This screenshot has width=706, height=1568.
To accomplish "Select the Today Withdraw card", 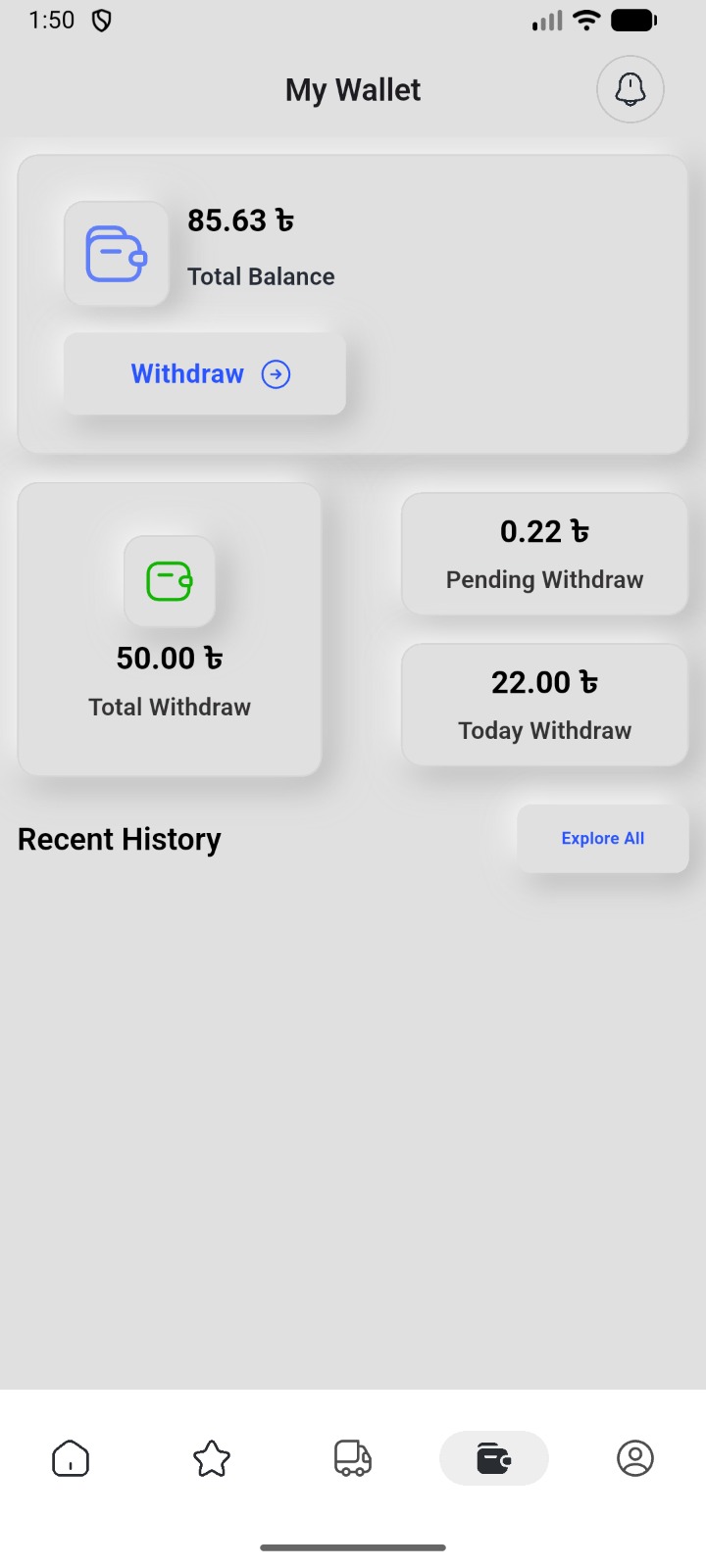I will 544,705.
